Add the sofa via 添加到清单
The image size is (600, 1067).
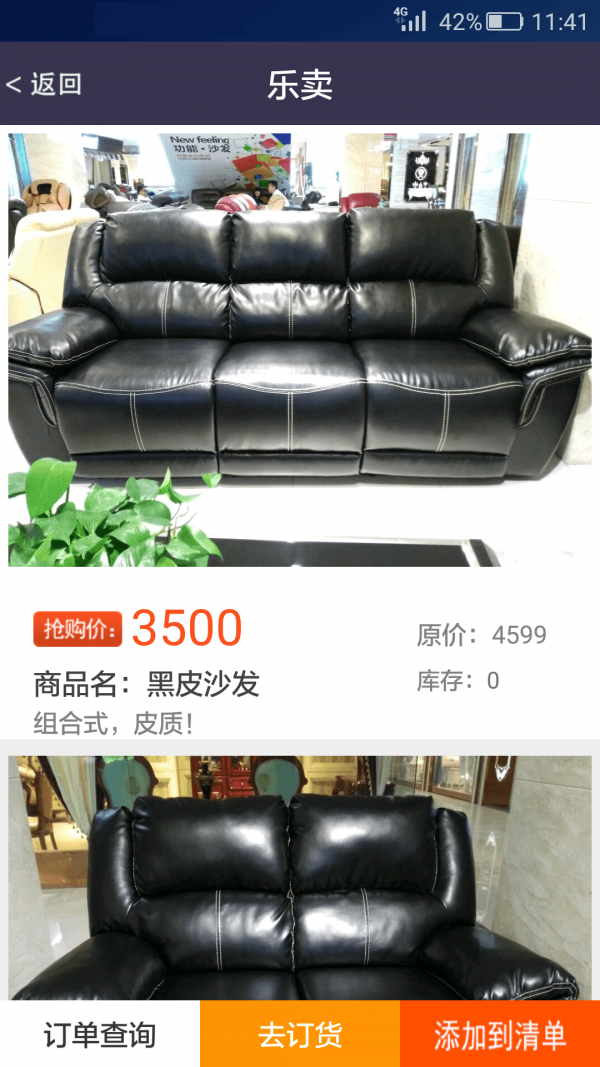pos(500,1034)
